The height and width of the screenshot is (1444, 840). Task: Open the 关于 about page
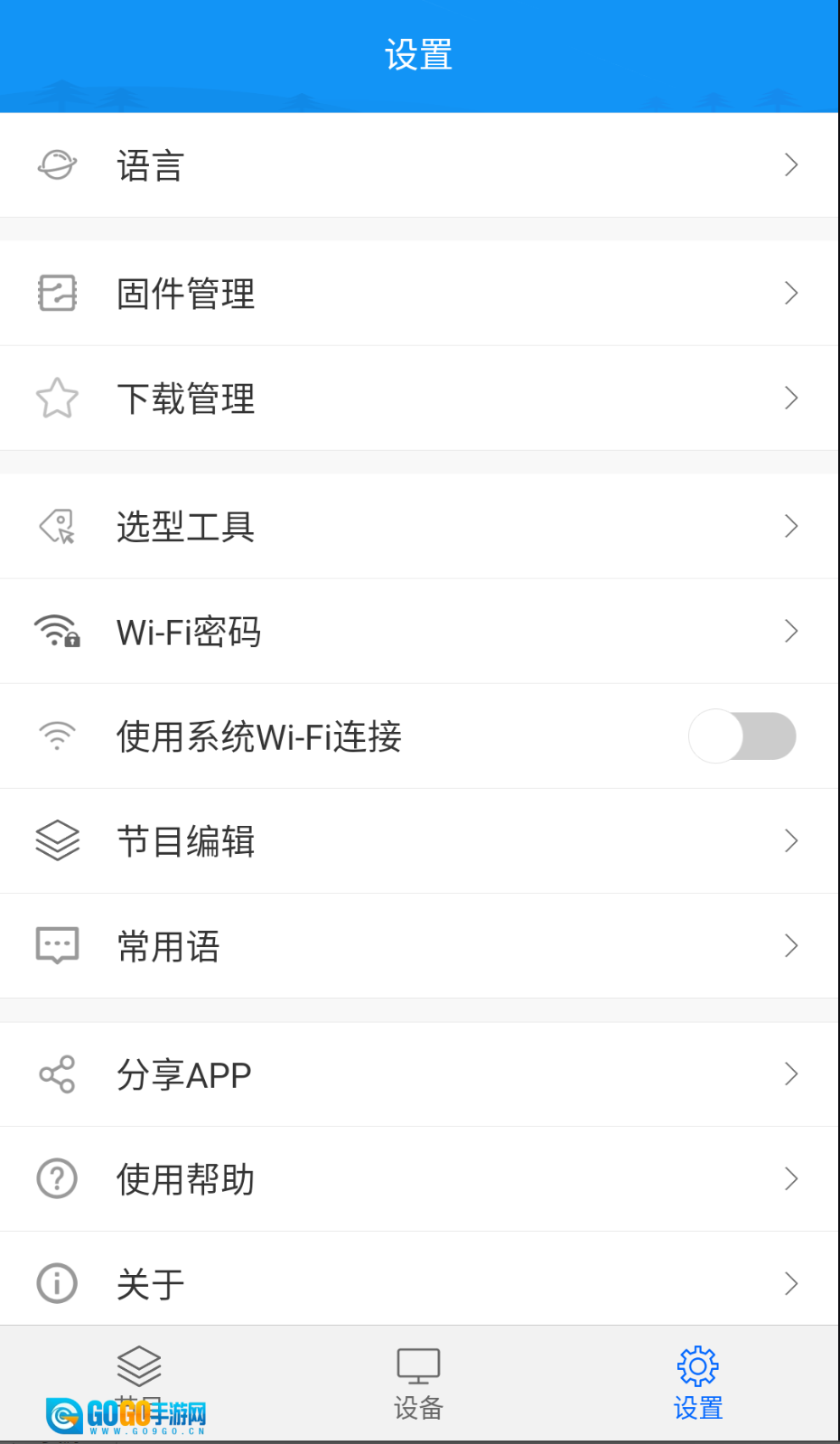419,1283
